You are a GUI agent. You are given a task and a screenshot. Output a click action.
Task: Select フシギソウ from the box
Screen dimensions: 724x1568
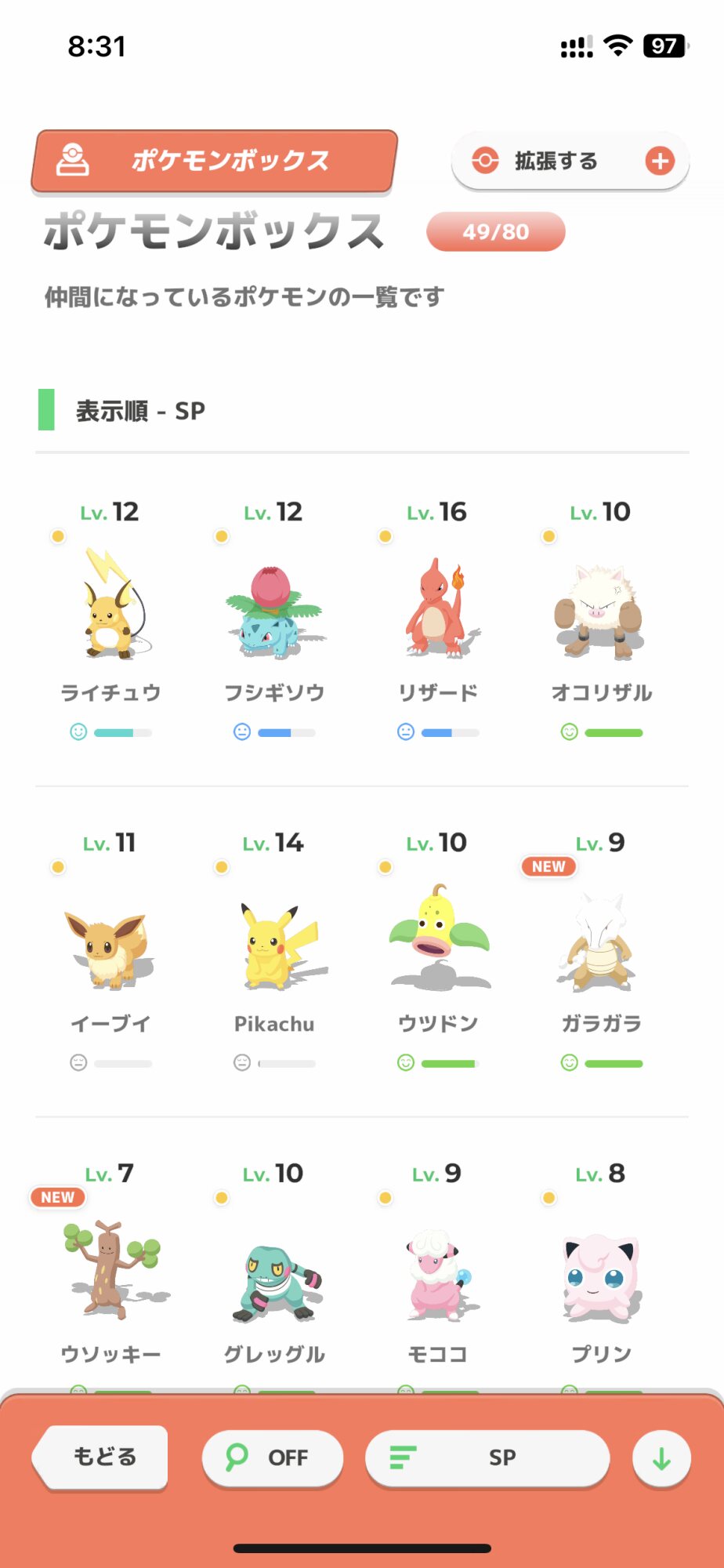pyautogui.click(x=274, y=612)
